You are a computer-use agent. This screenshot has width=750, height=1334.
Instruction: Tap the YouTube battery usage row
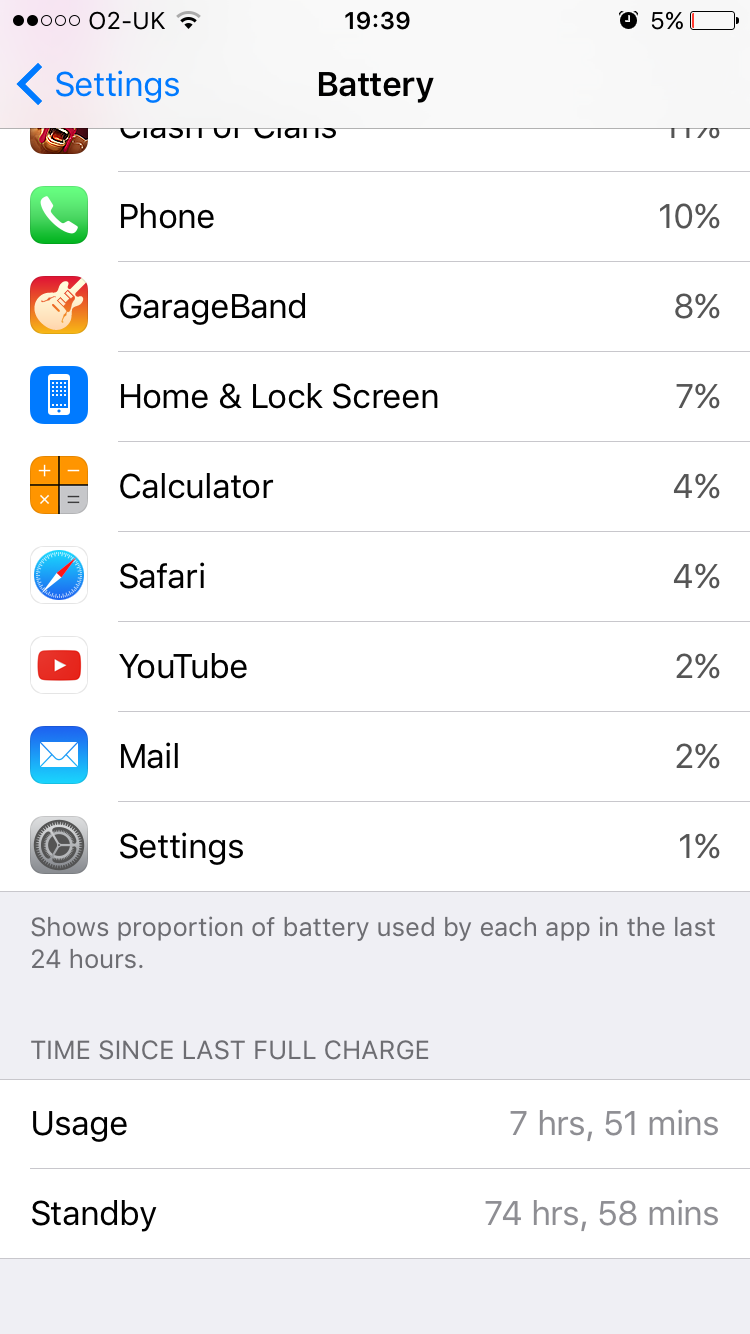click(x=375, y=666)
